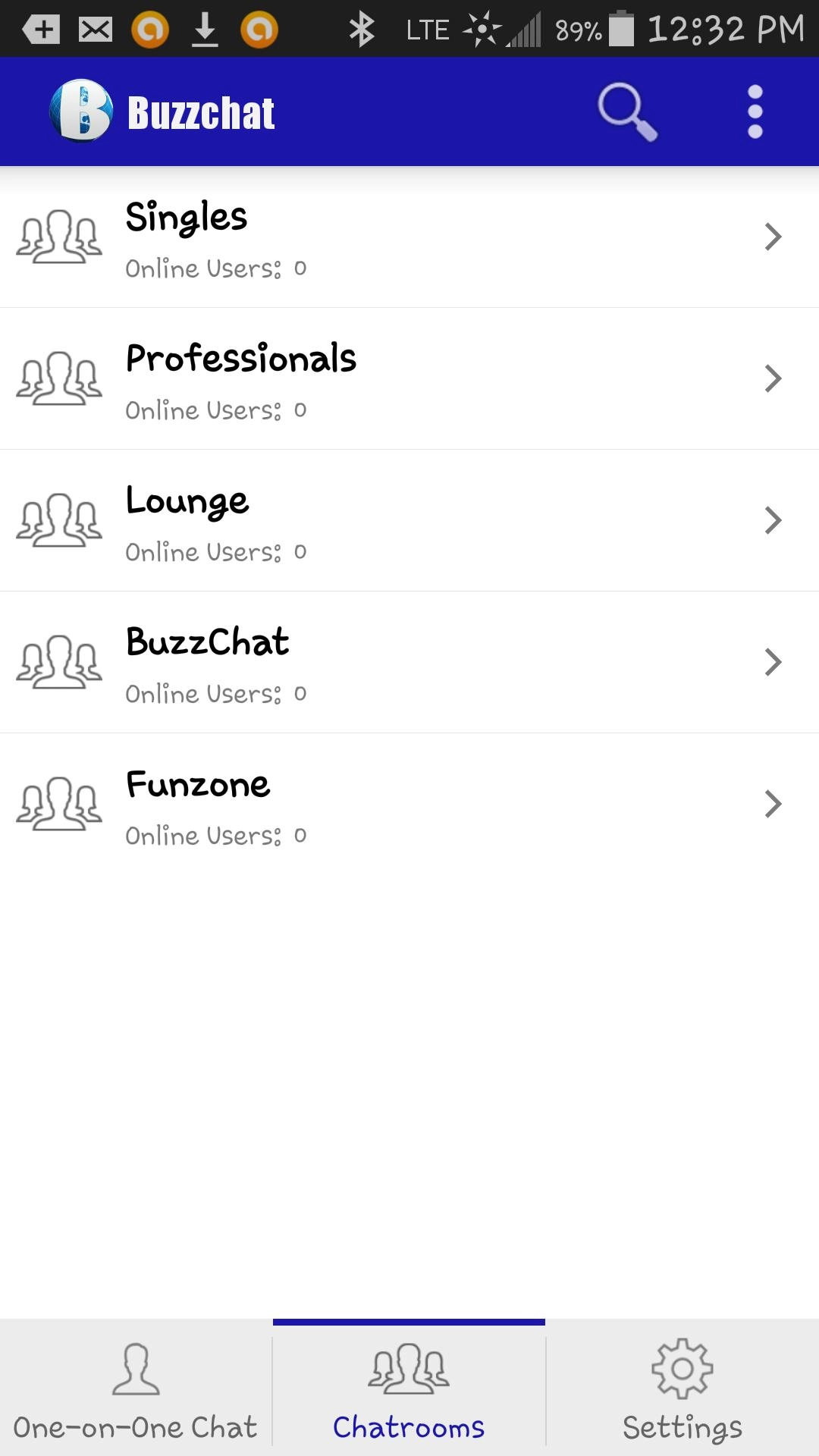Open the search magnifier icon
Image resolution: width=819 pixels, height=1456 pixels.
click(626, 111)
